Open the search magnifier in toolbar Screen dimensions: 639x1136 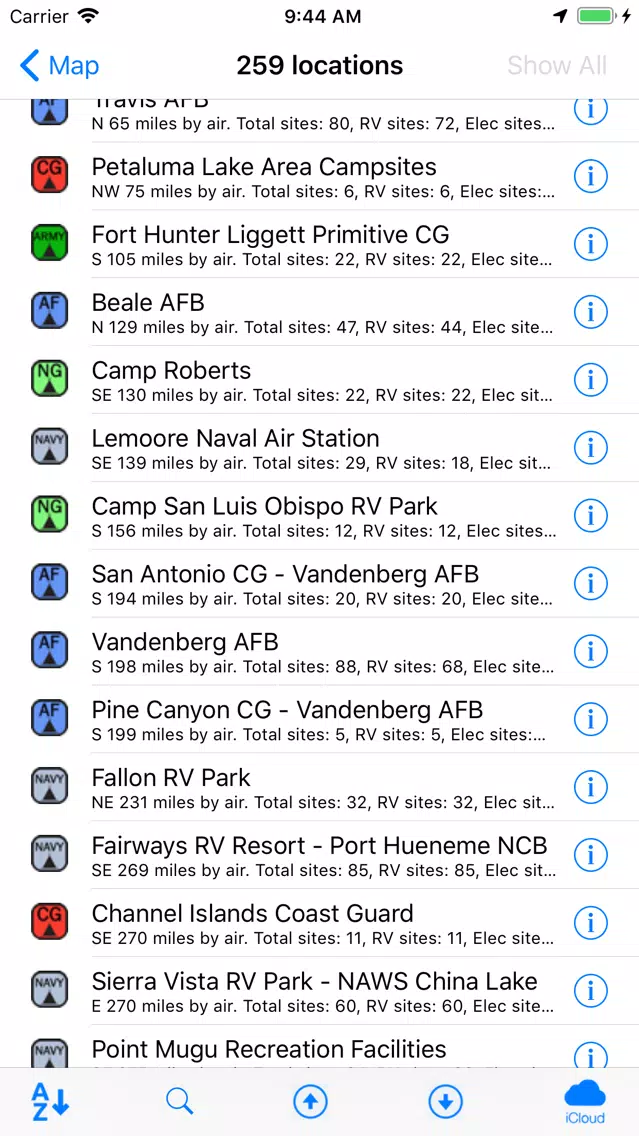click(180, 1101)
